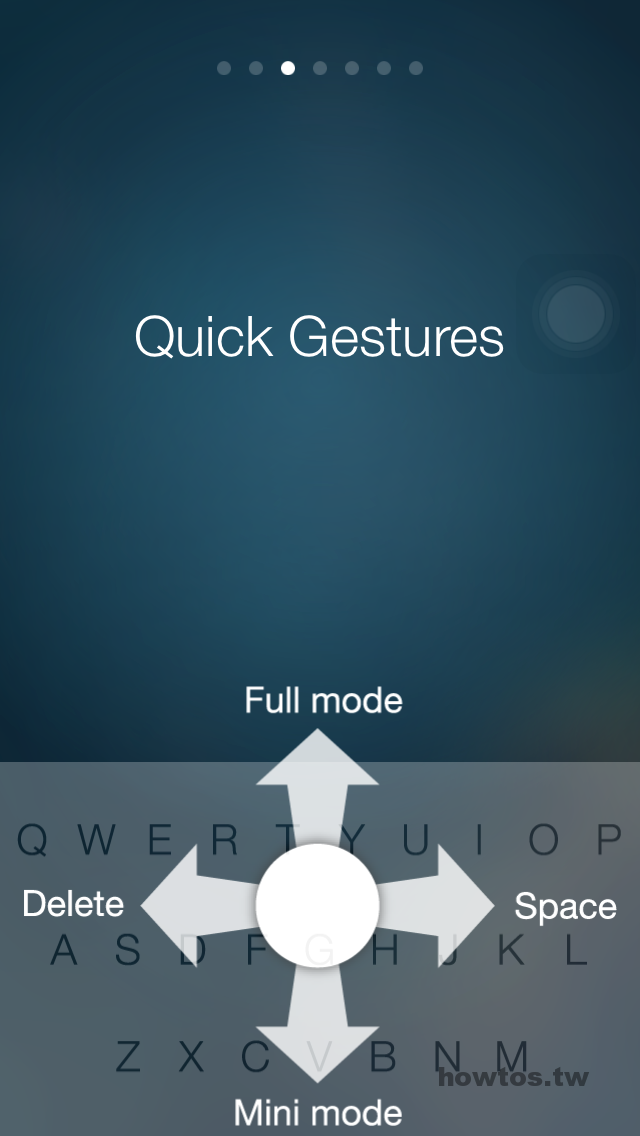Tap the fourth dot in the page indicator

point(320,68)
